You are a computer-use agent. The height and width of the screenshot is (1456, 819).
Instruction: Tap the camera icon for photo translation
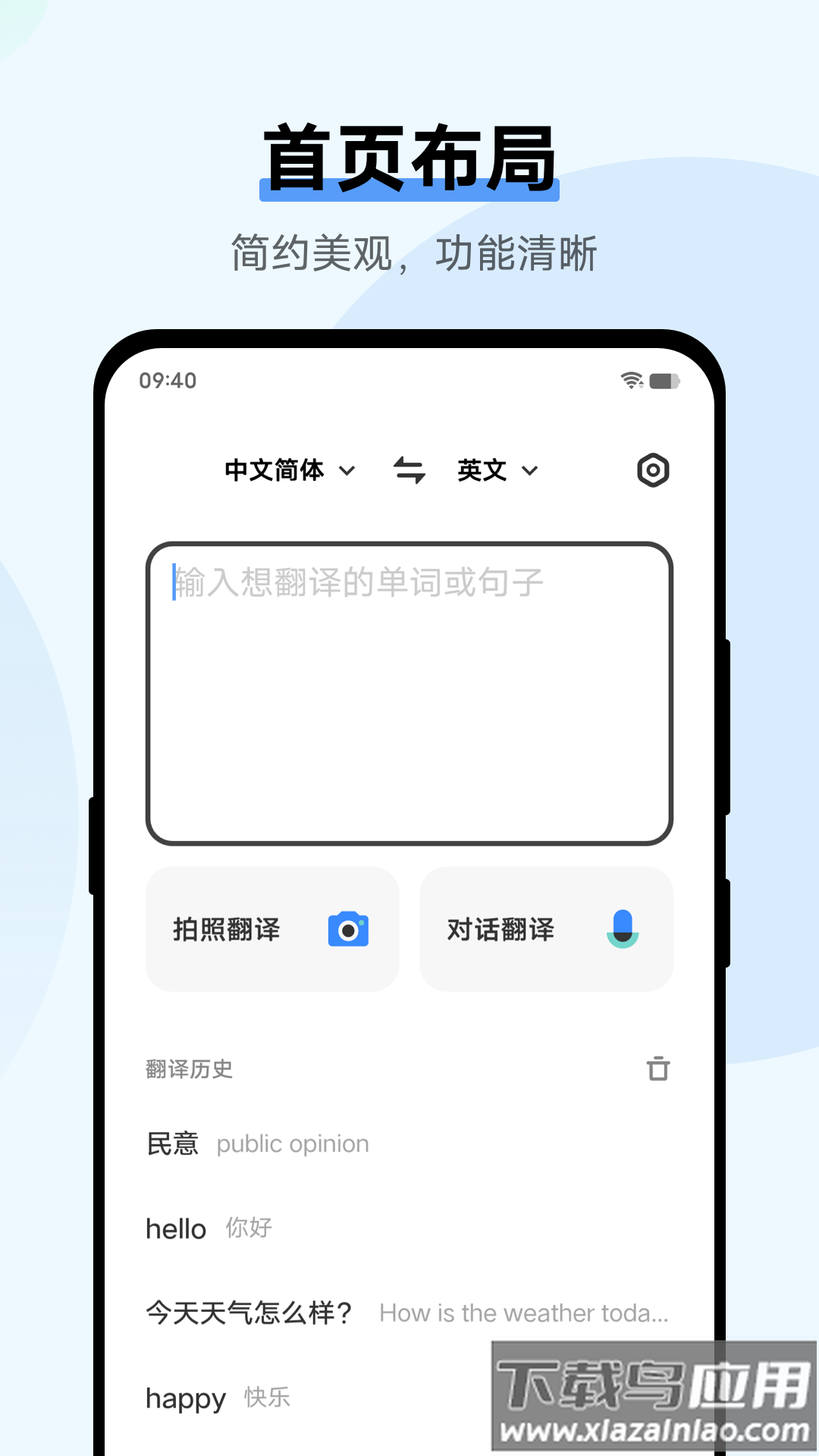click(347, 929)
